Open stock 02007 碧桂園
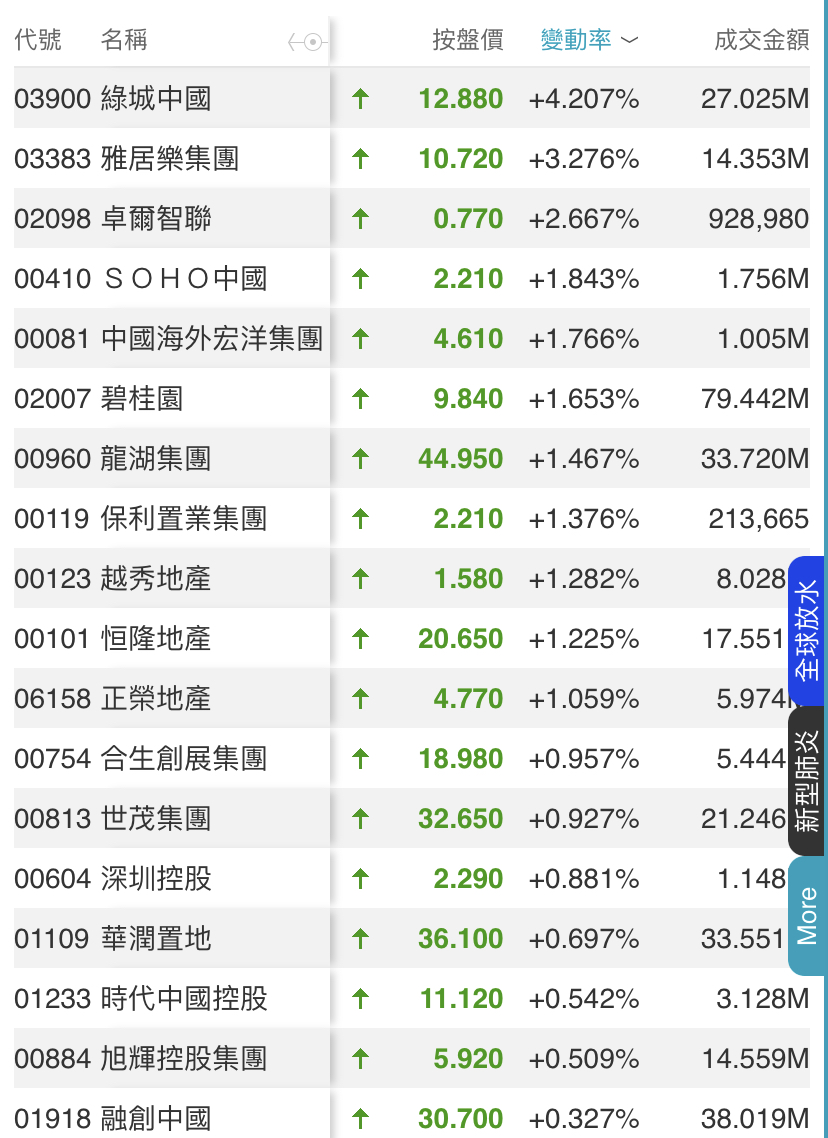The width and height of the screenshot is (828, 1138). [142, 399]
